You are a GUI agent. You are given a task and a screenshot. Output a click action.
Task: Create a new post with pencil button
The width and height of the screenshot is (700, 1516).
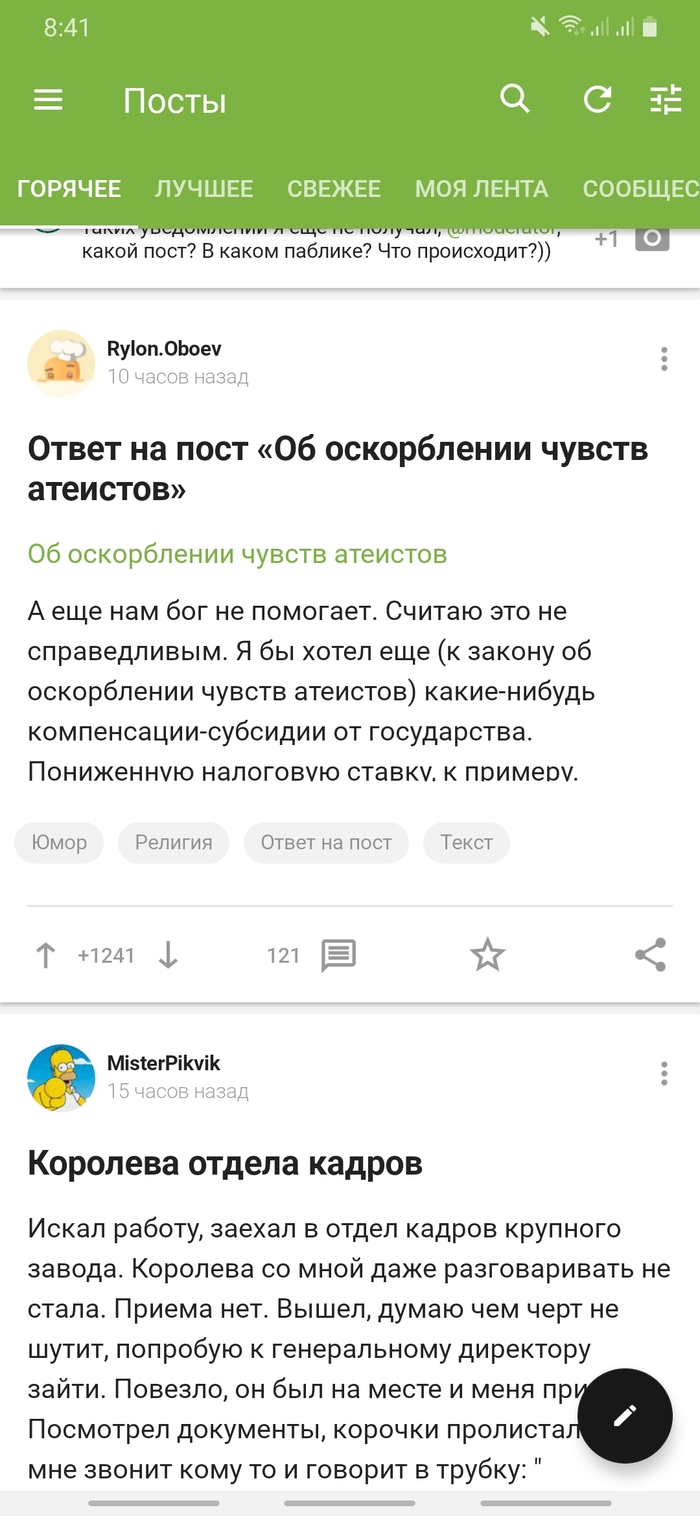[x=624, y=1415]
